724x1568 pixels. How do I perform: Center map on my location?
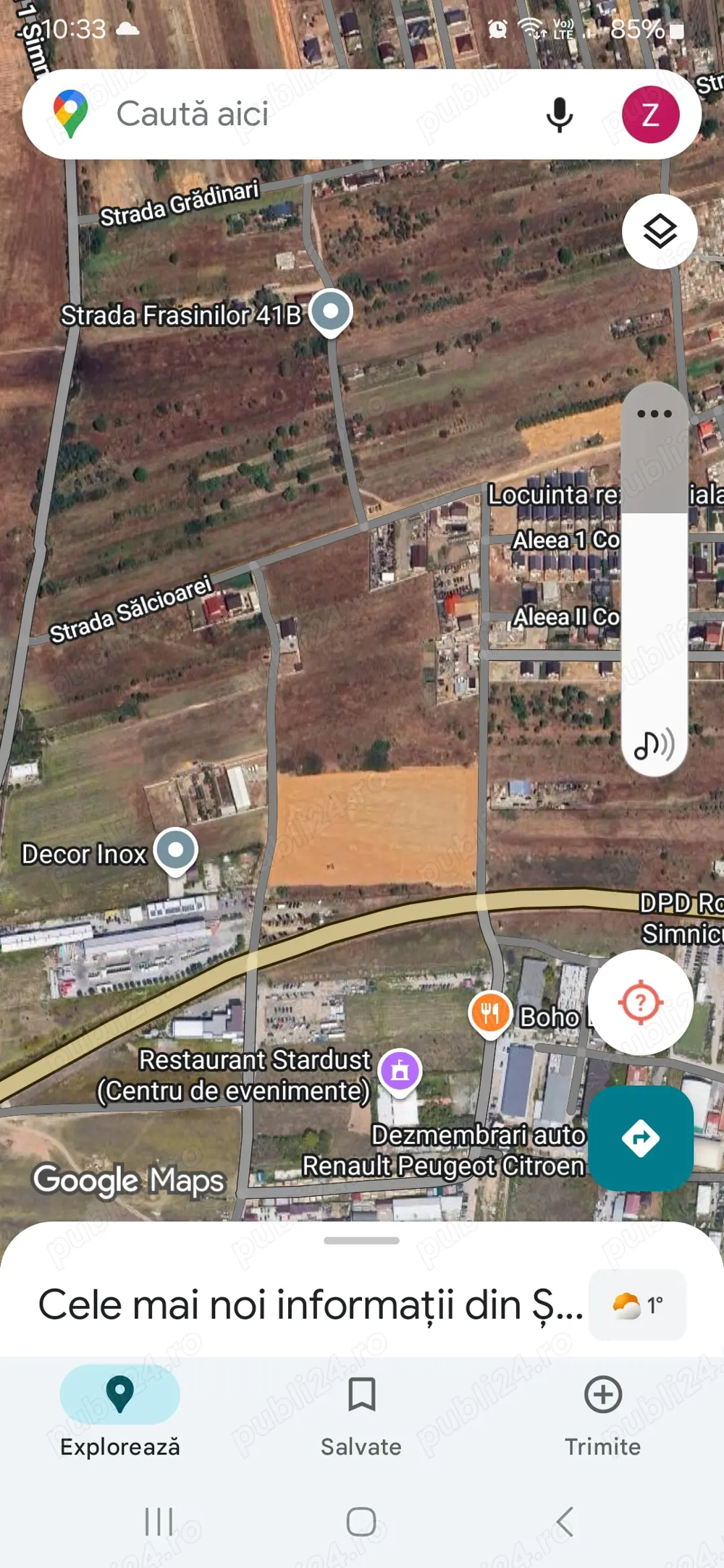pyautogui.click(x=640, y=1003)
